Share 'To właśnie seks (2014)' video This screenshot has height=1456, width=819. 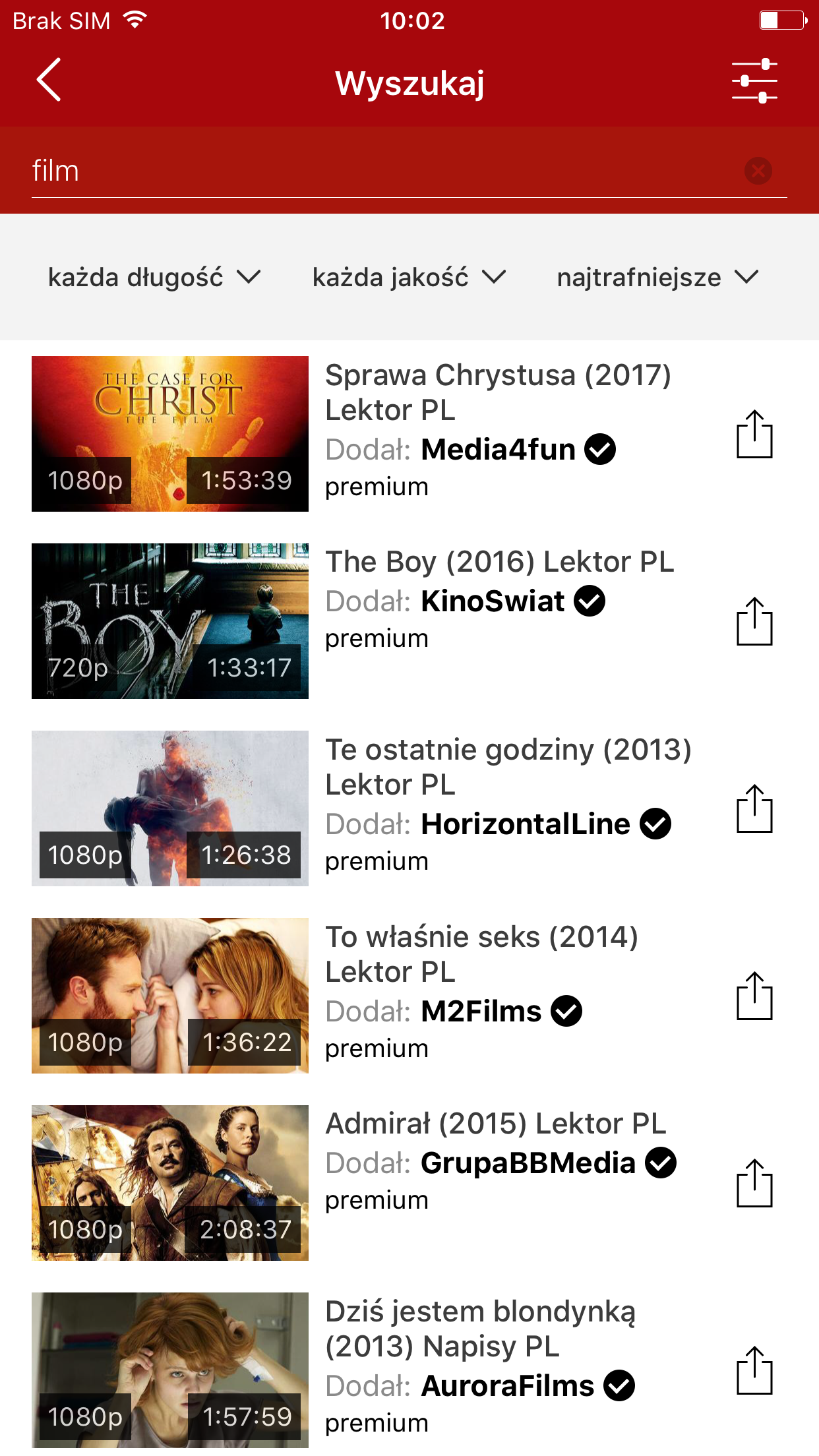click(x=754, y=996)
